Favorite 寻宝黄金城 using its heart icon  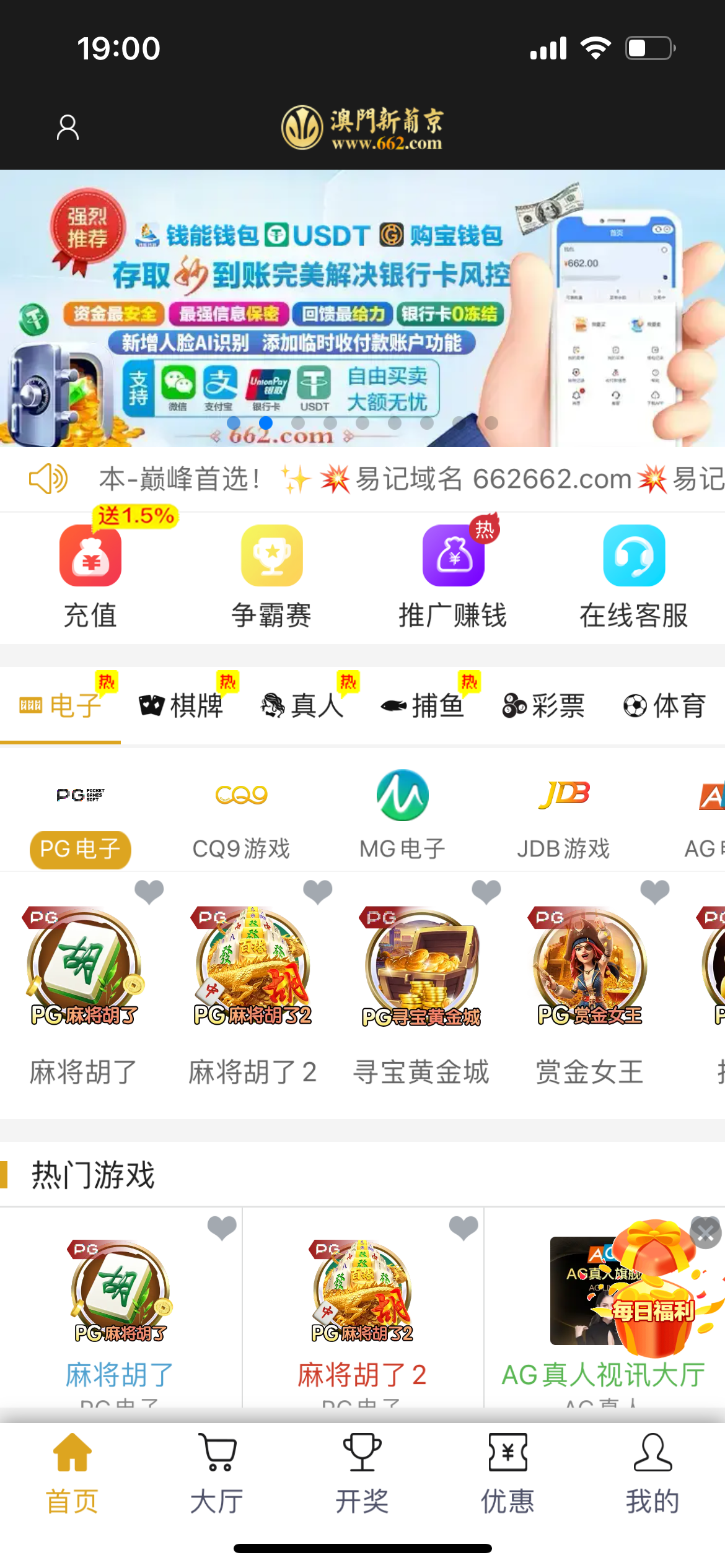[485, 891]
